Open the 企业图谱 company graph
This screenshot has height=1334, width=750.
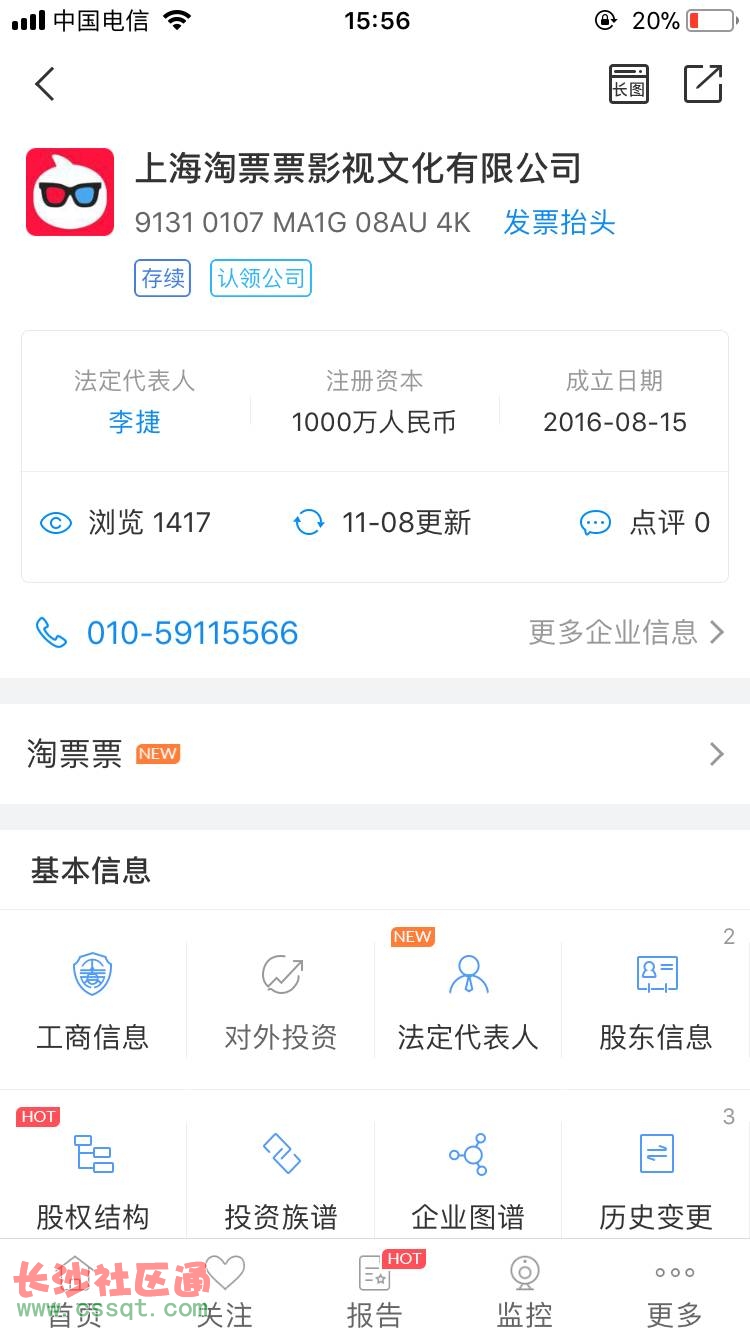click(x=468, y=1180)
